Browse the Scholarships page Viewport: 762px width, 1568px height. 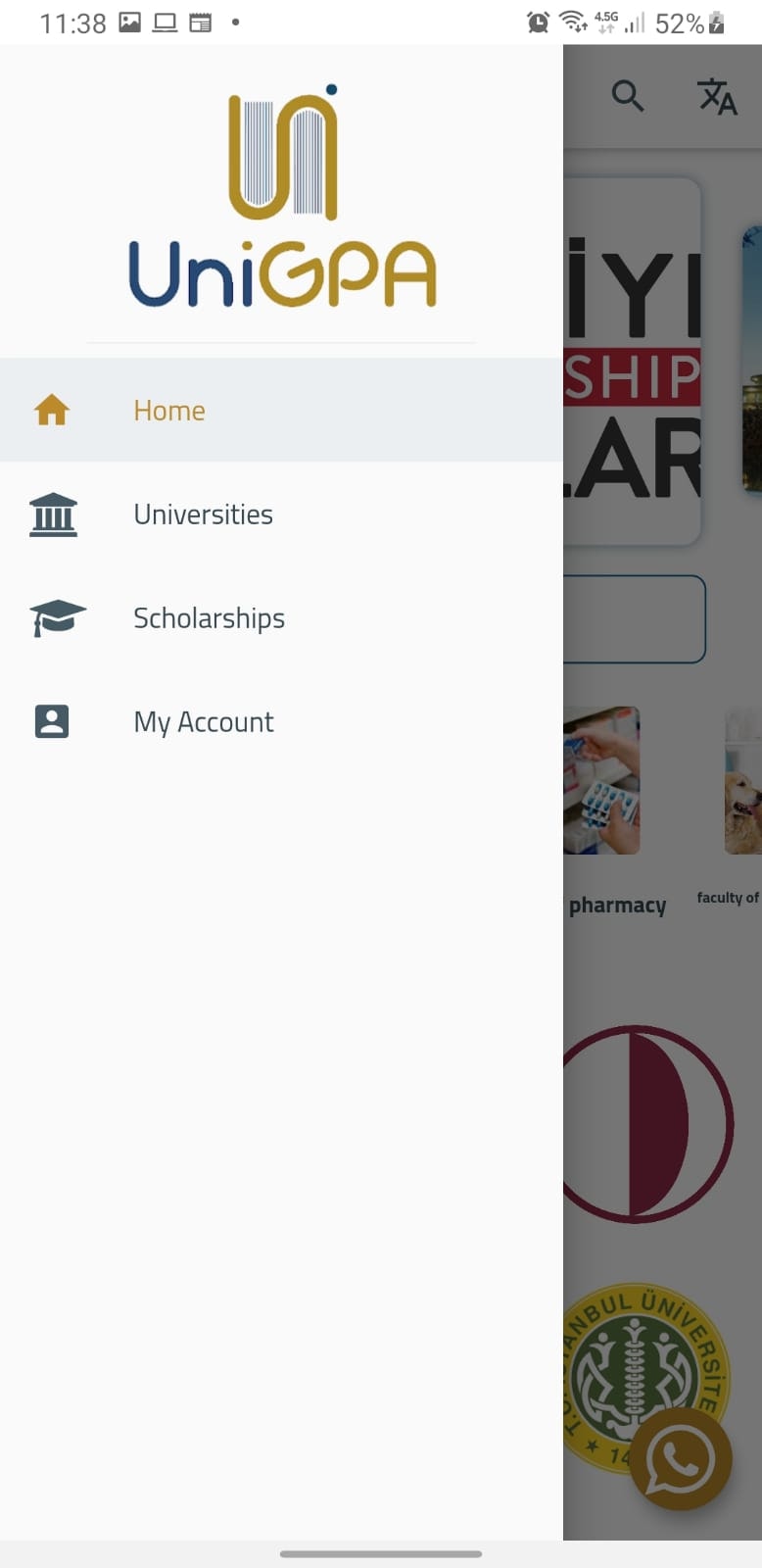(209, 618)
